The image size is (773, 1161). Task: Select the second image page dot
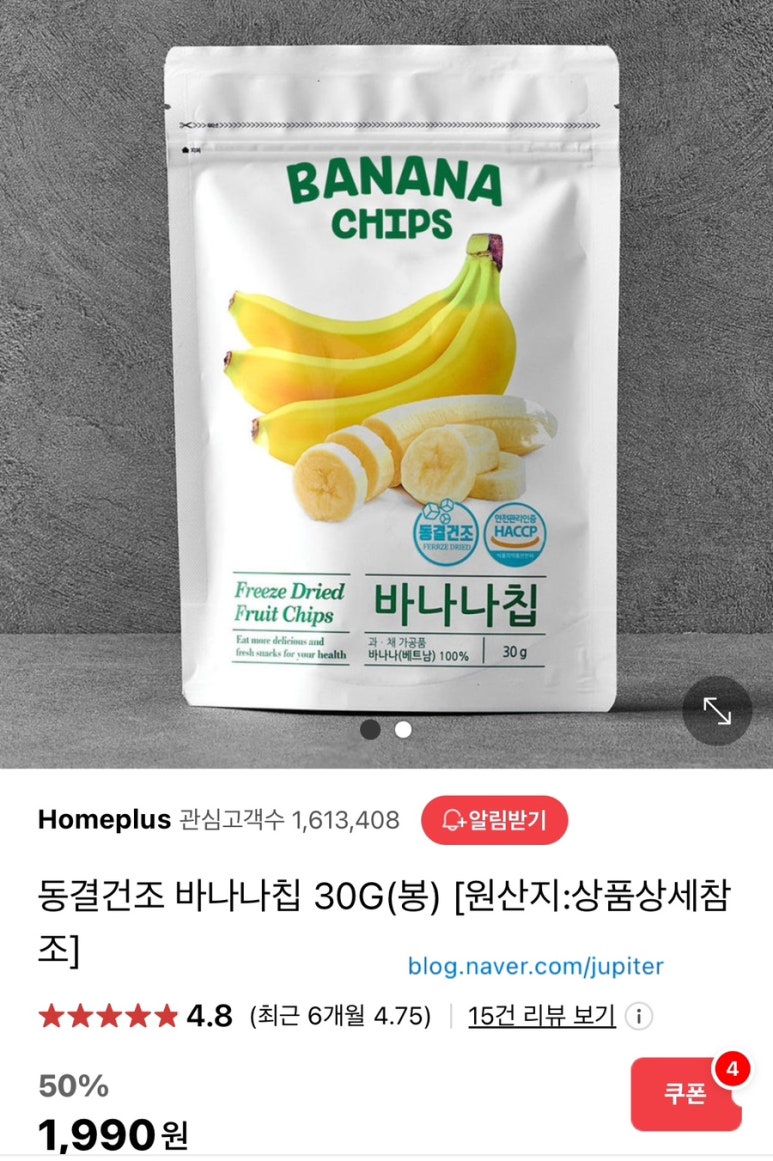click(403, 729)
